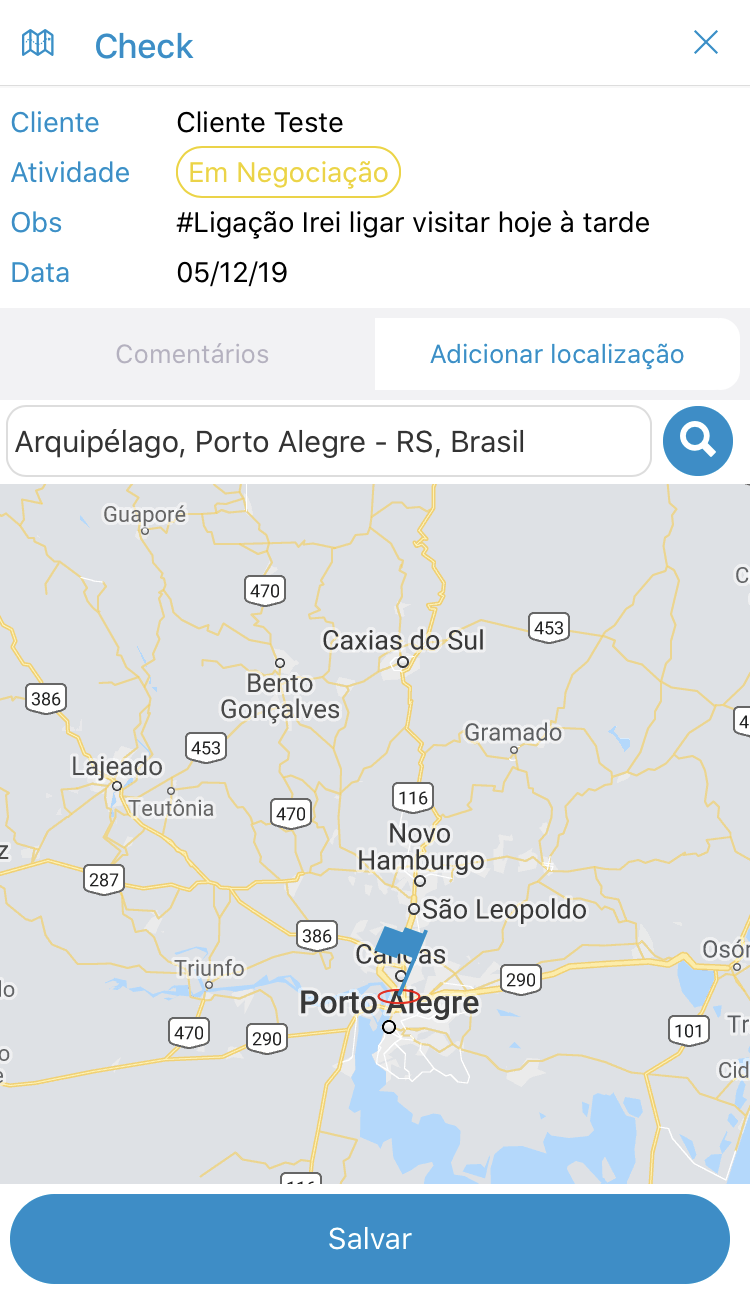Switch to the Comentários tab

point(192,353)
